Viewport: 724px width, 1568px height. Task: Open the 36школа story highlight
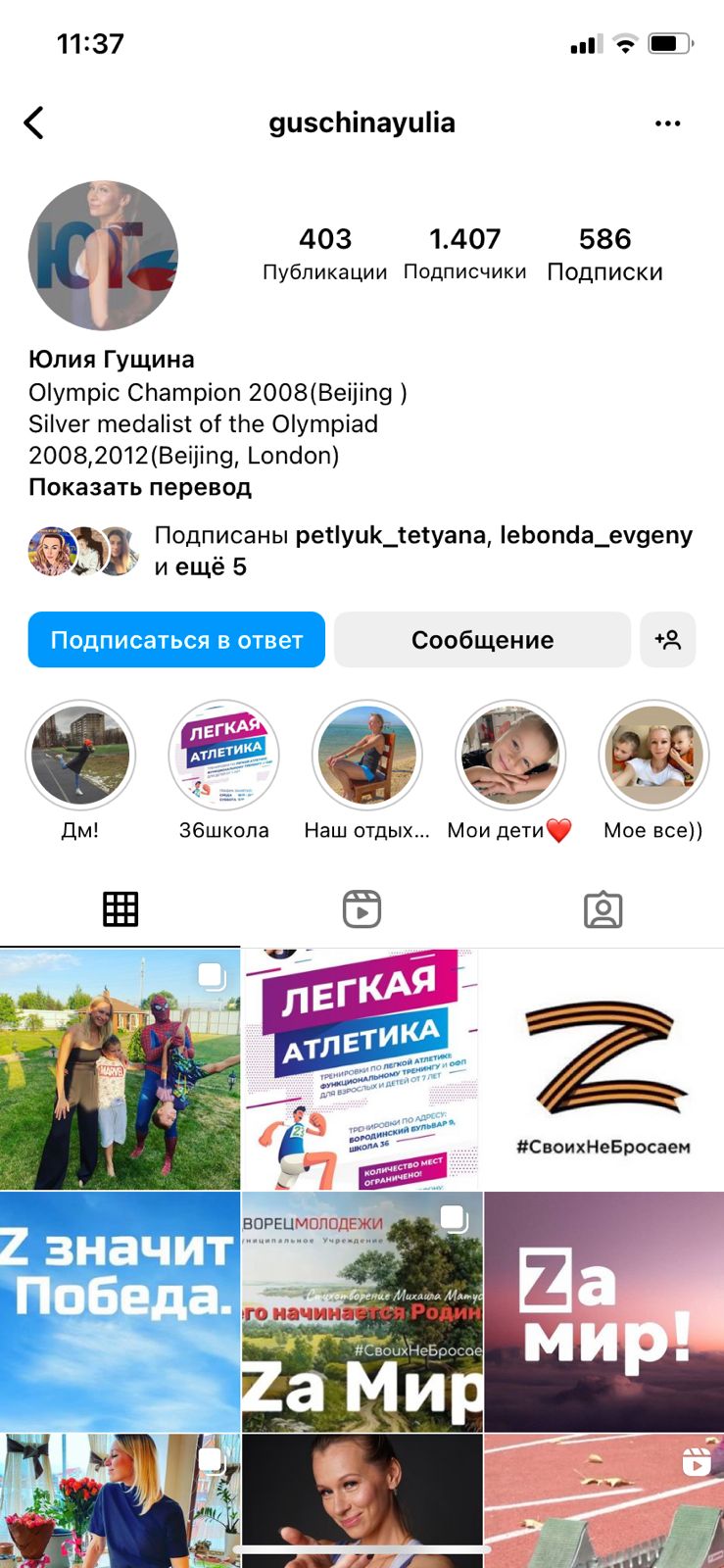coord(223,756)
